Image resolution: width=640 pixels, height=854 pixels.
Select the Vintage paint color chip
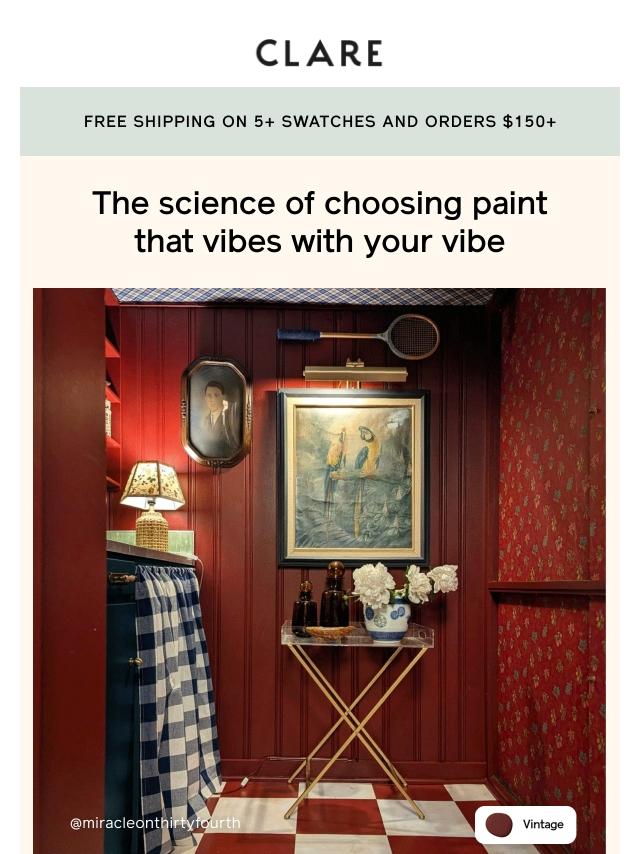pyautogui.click(x=525, y=825)
